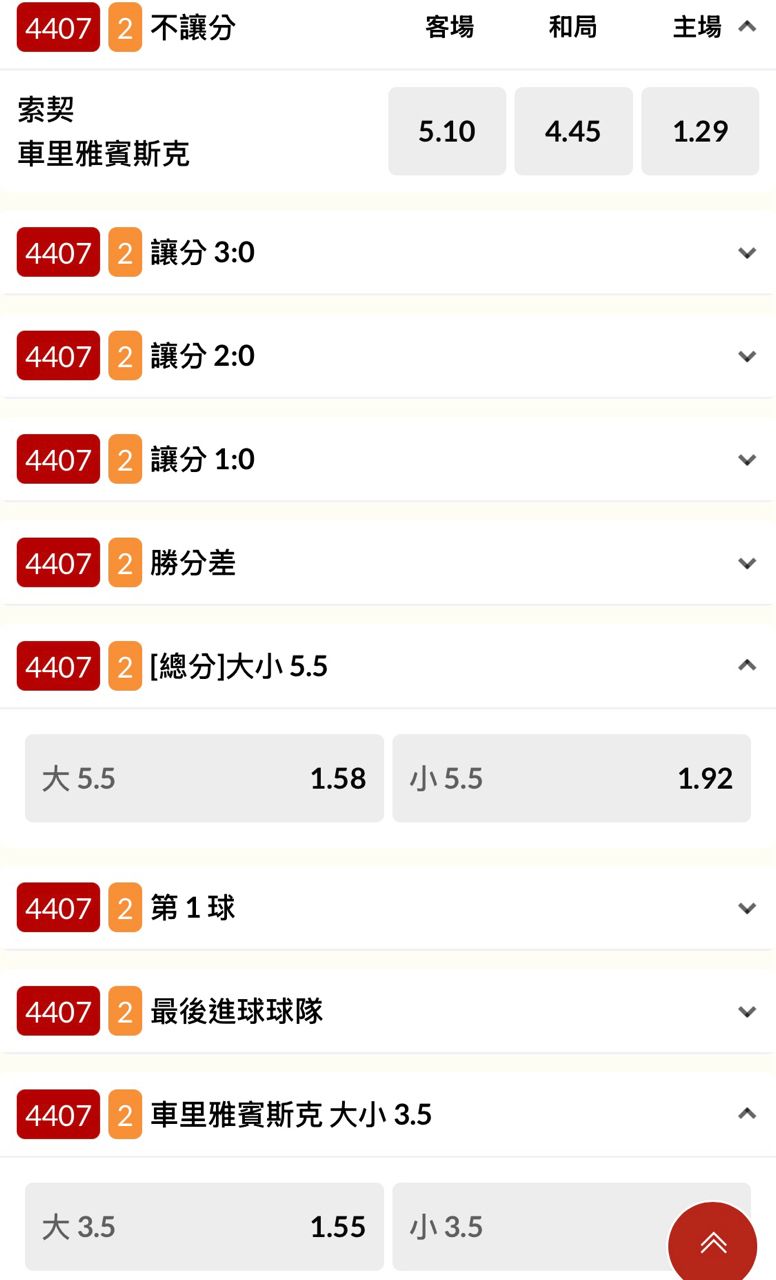Select the 4.45 draw odds
This screenshot has width=776, height=1280.
(573, 131)
